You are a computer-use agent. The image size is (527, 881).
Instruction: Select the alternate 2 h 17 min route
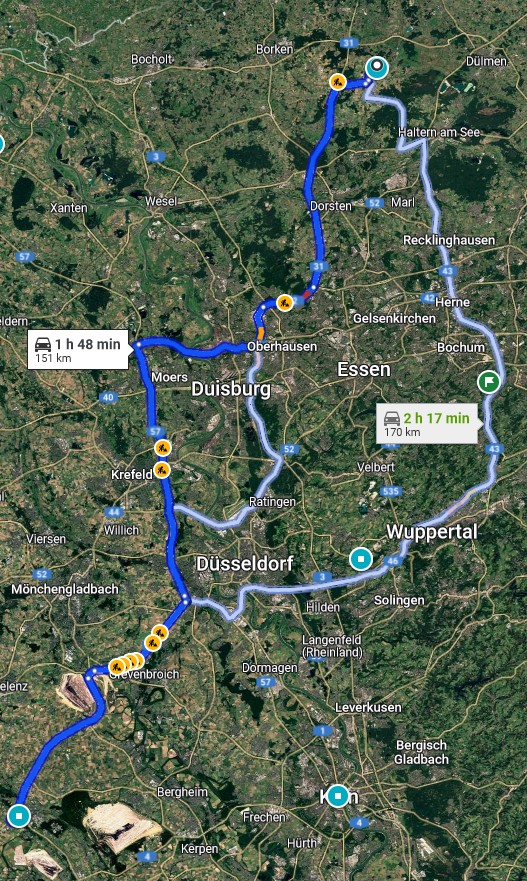coord(428,423)
